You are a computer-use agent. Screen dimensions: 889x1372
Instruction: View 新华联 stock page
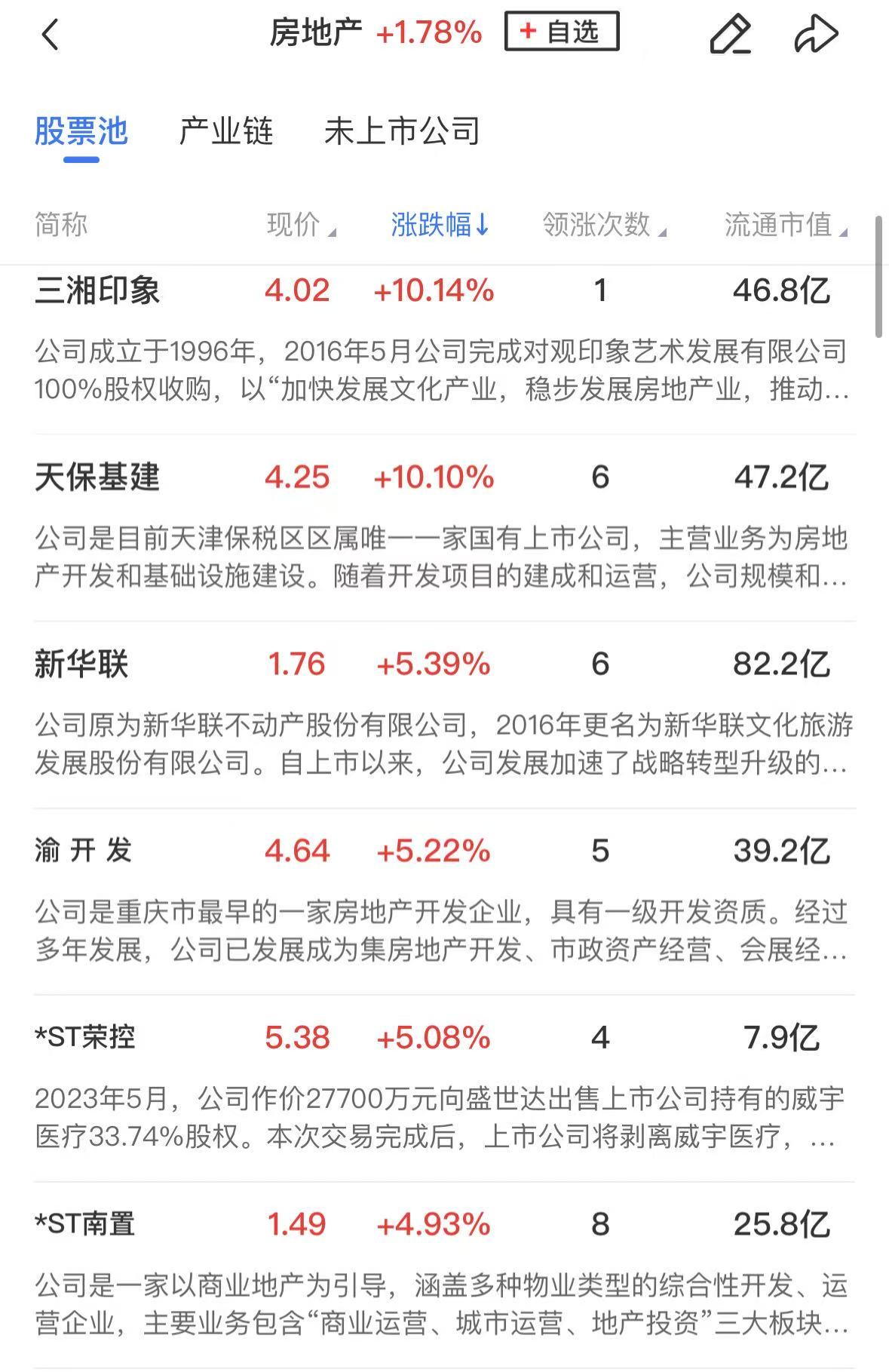pos(81,664)
